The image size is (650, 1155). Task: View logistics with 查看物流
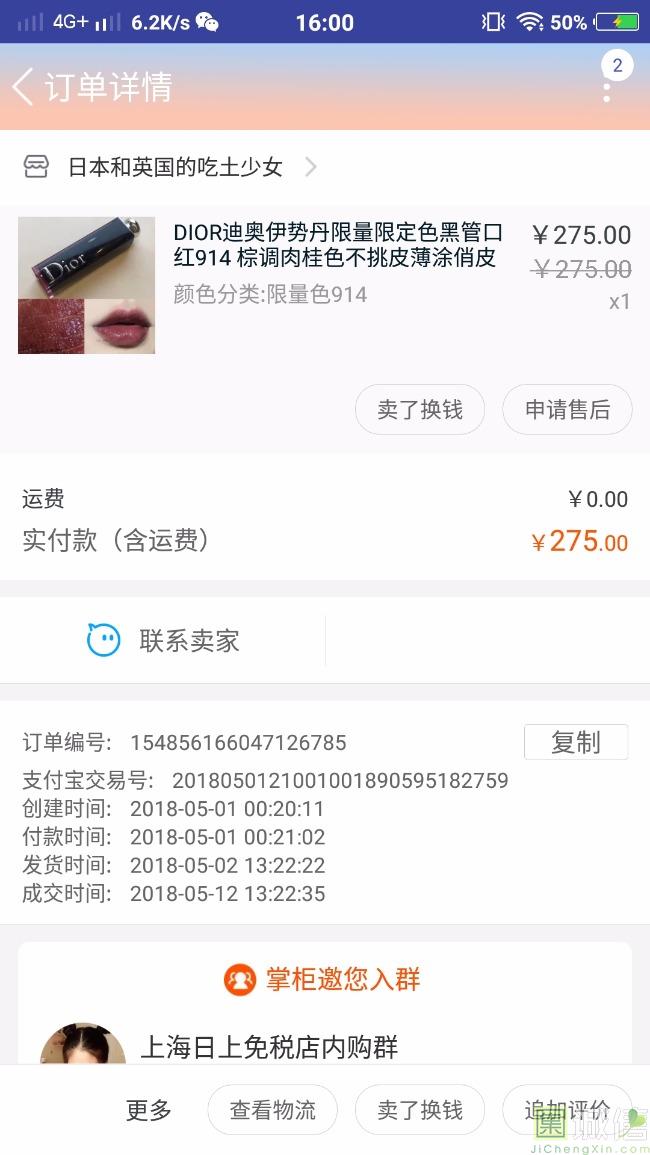pyautogui.click(x=273, y=1110)
